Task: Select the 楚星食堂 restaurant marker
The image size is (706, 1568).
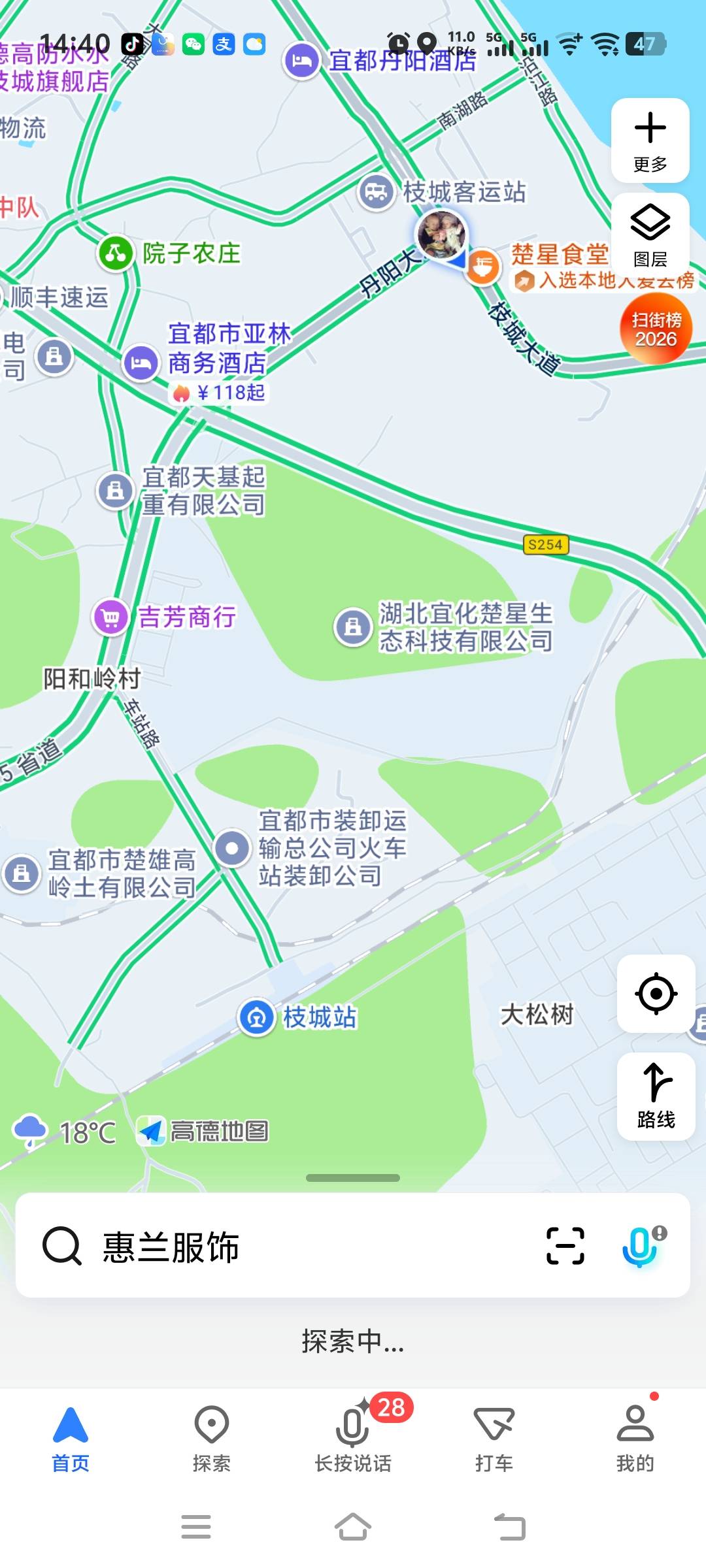Action: (x=482, y=267)
